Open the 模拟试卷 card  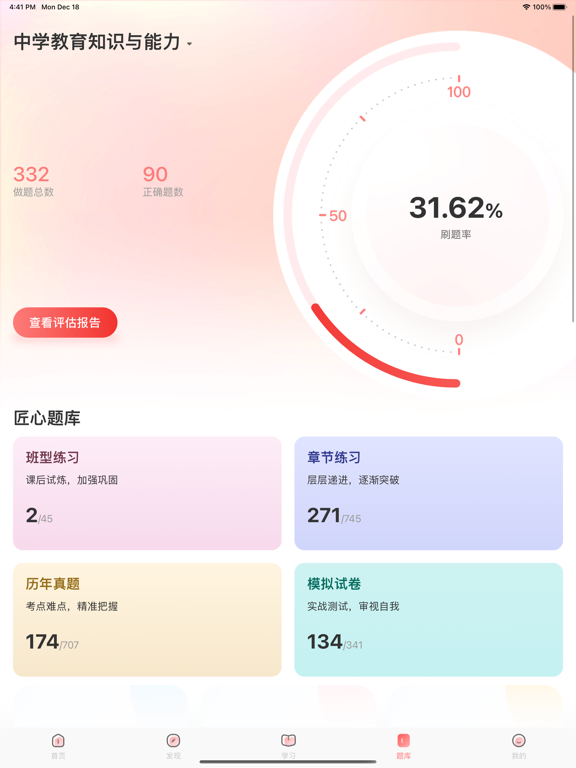(429, 620)
